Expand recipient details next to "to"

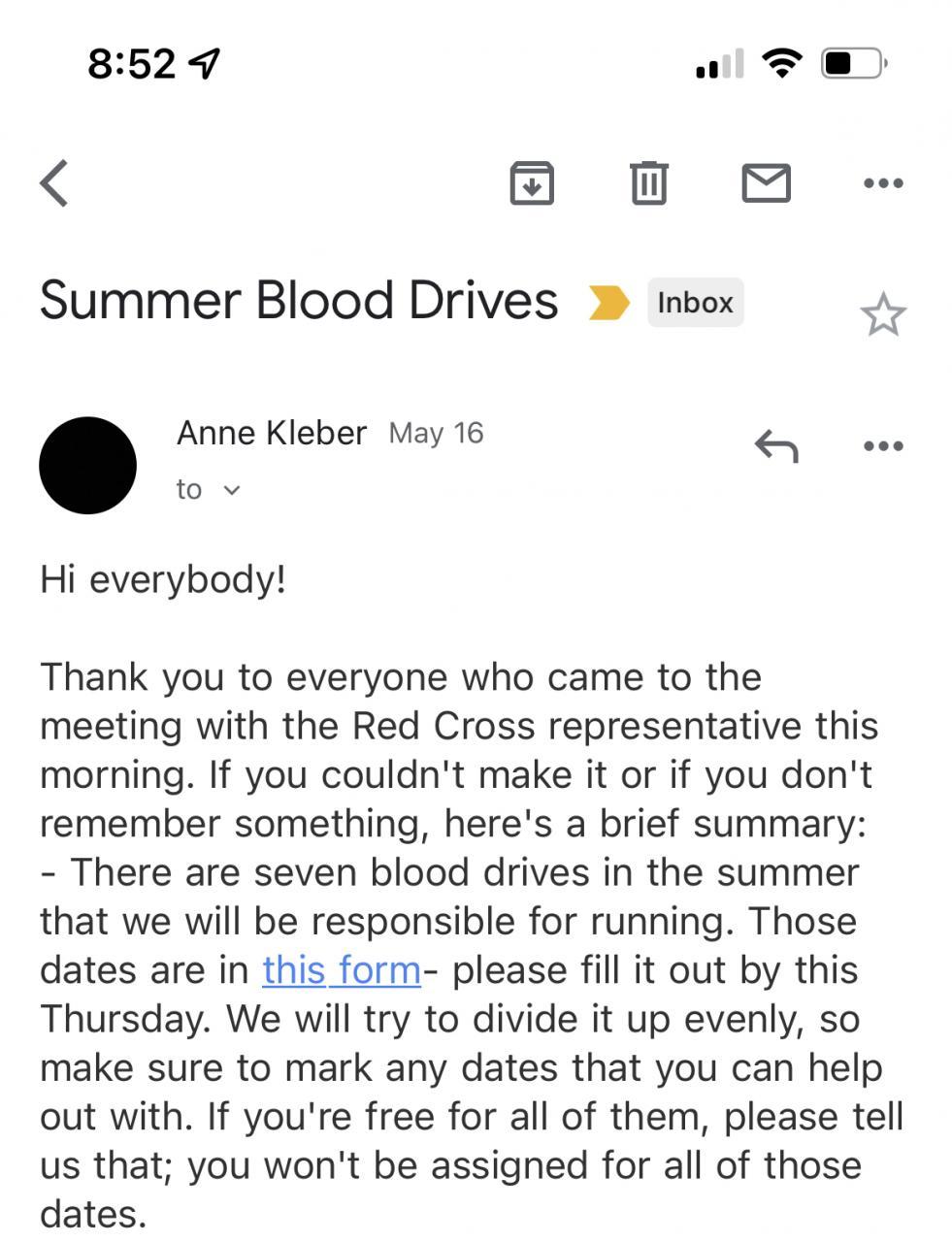point(231,490)
